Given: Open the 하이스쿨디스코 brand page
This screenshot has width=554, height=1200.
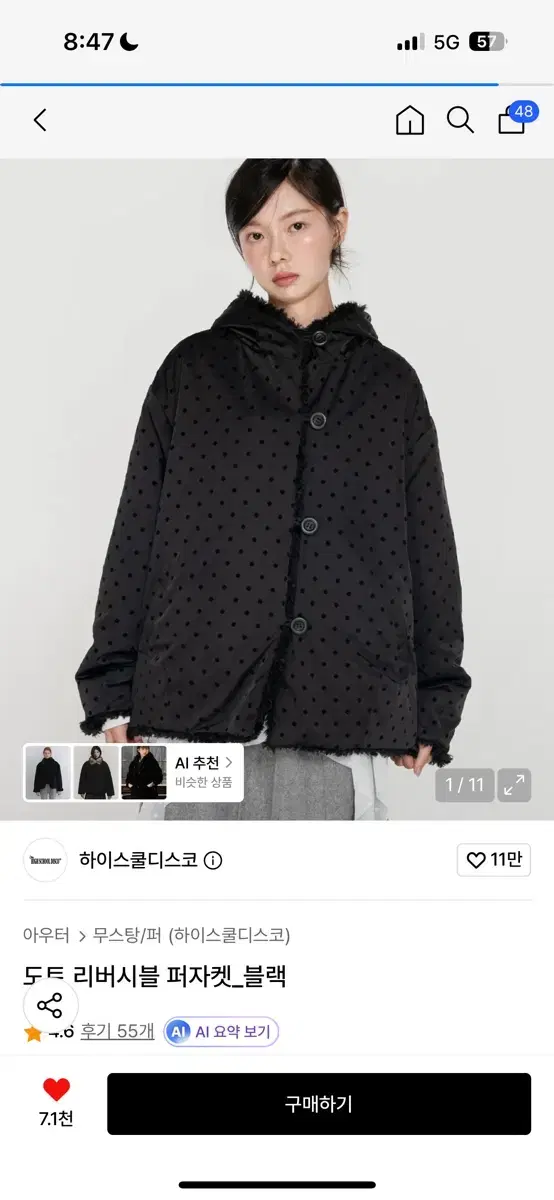Looking at the screenshot, I should tap(138, 860).
